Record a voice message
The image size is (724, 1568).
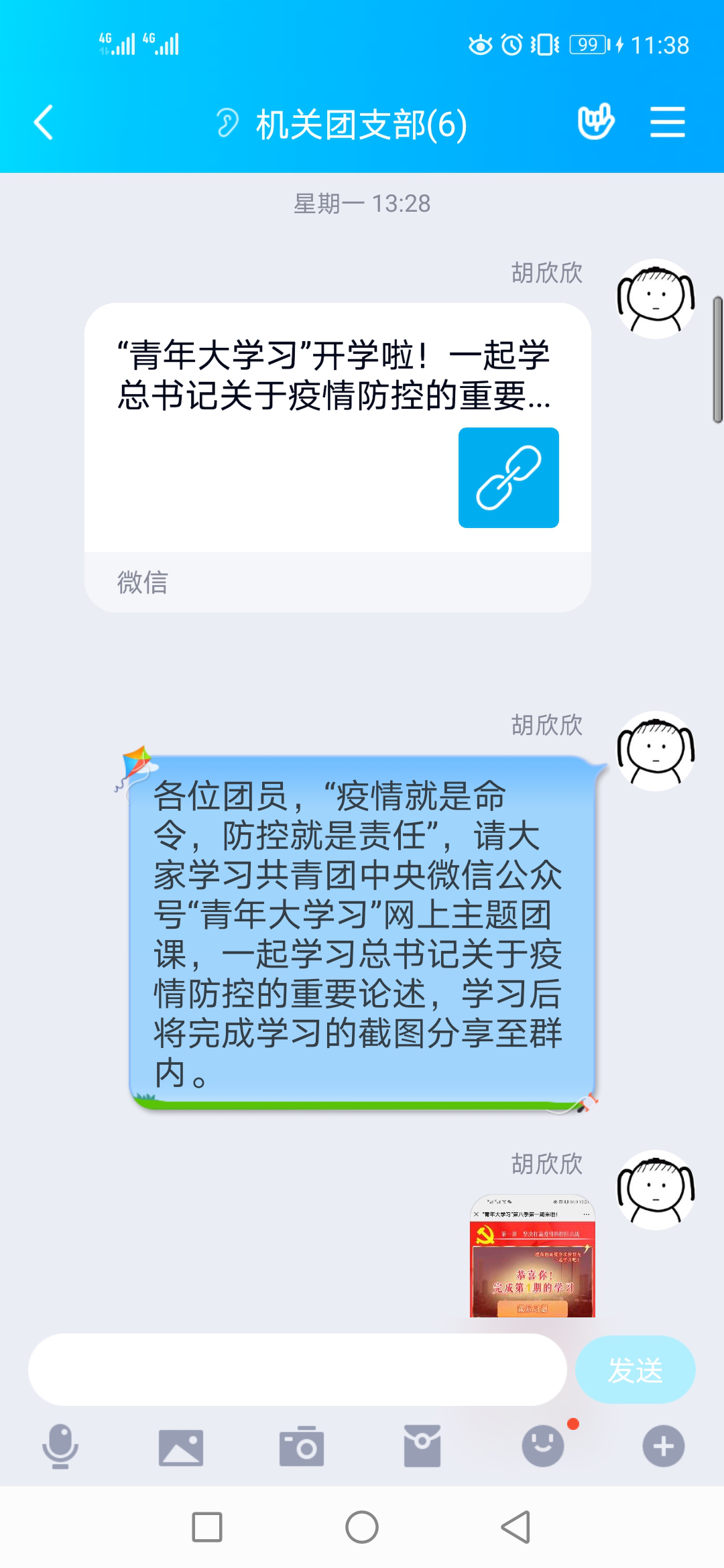tap(60, 1446)
